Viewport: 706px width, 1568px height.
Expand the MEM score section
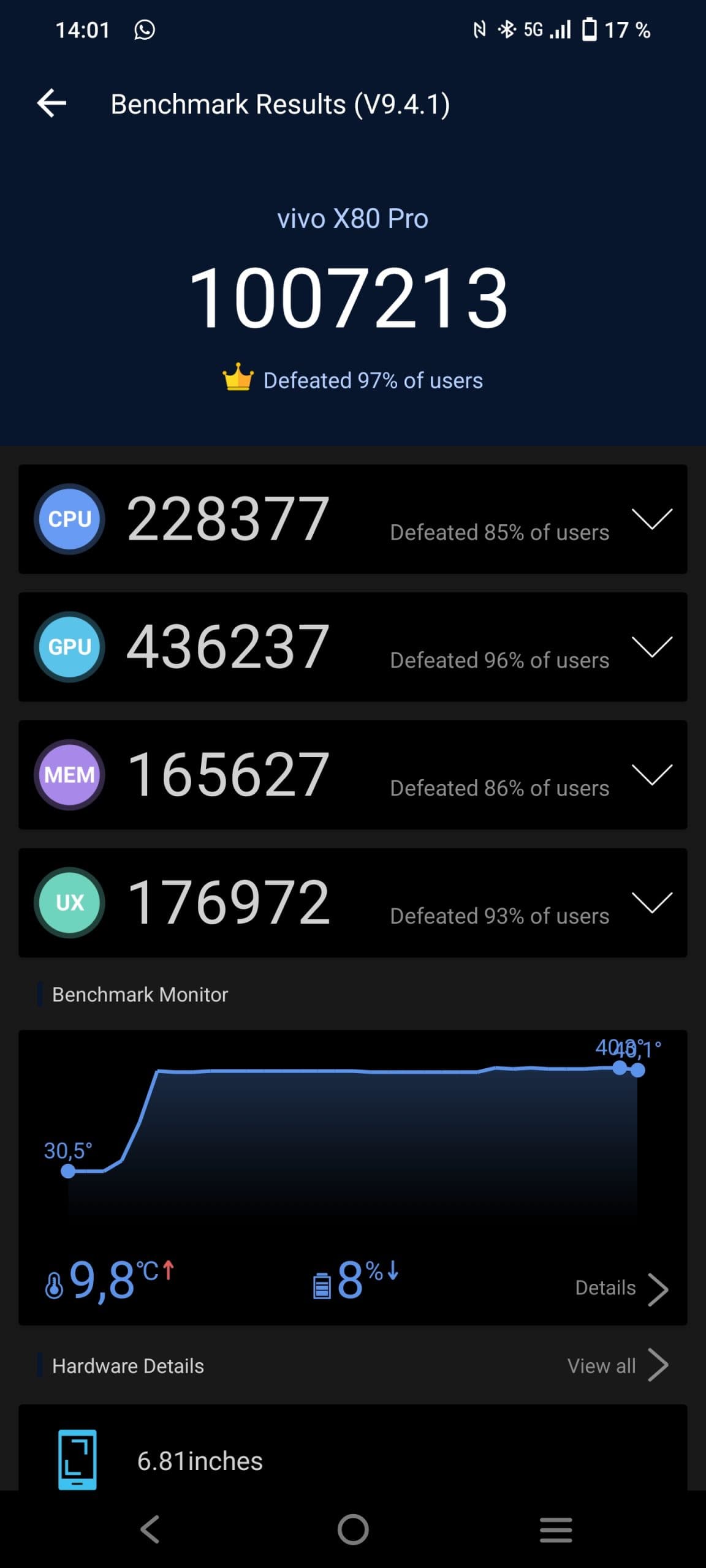click(x=651, y=775)
